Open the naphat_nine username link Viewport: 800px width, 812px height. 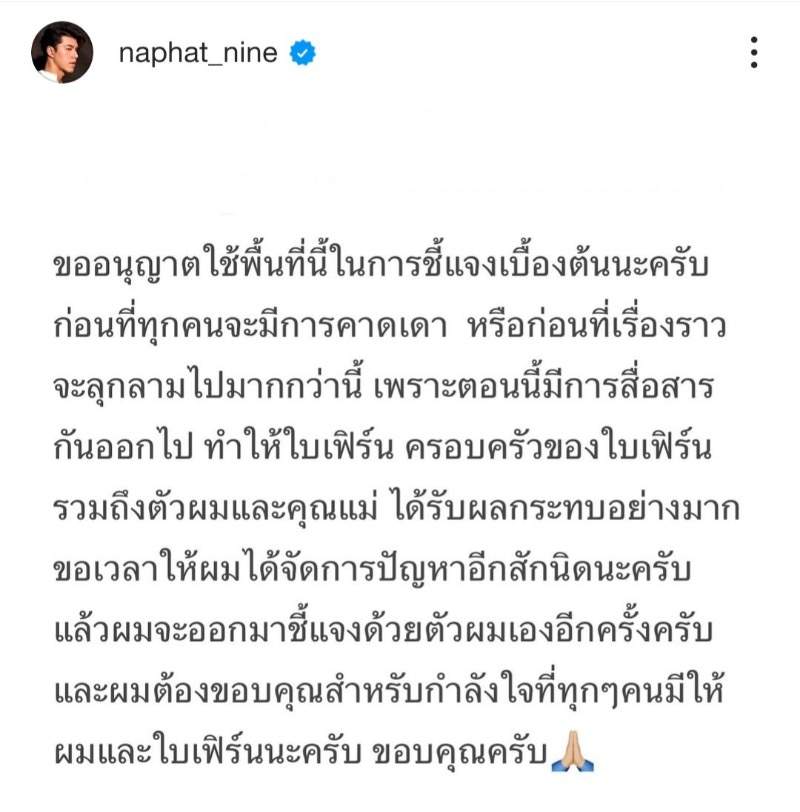tap(197, 52)
